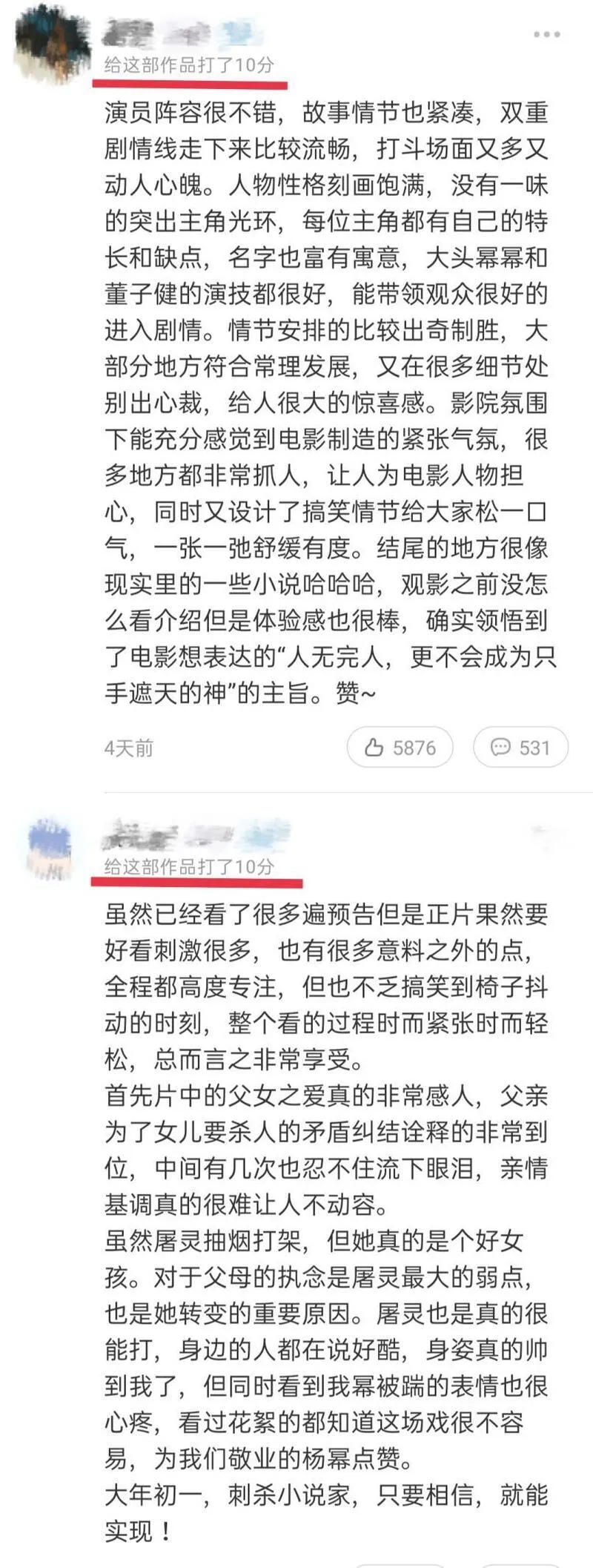Open the 531 comments on the first review

(x=520, y=747)
